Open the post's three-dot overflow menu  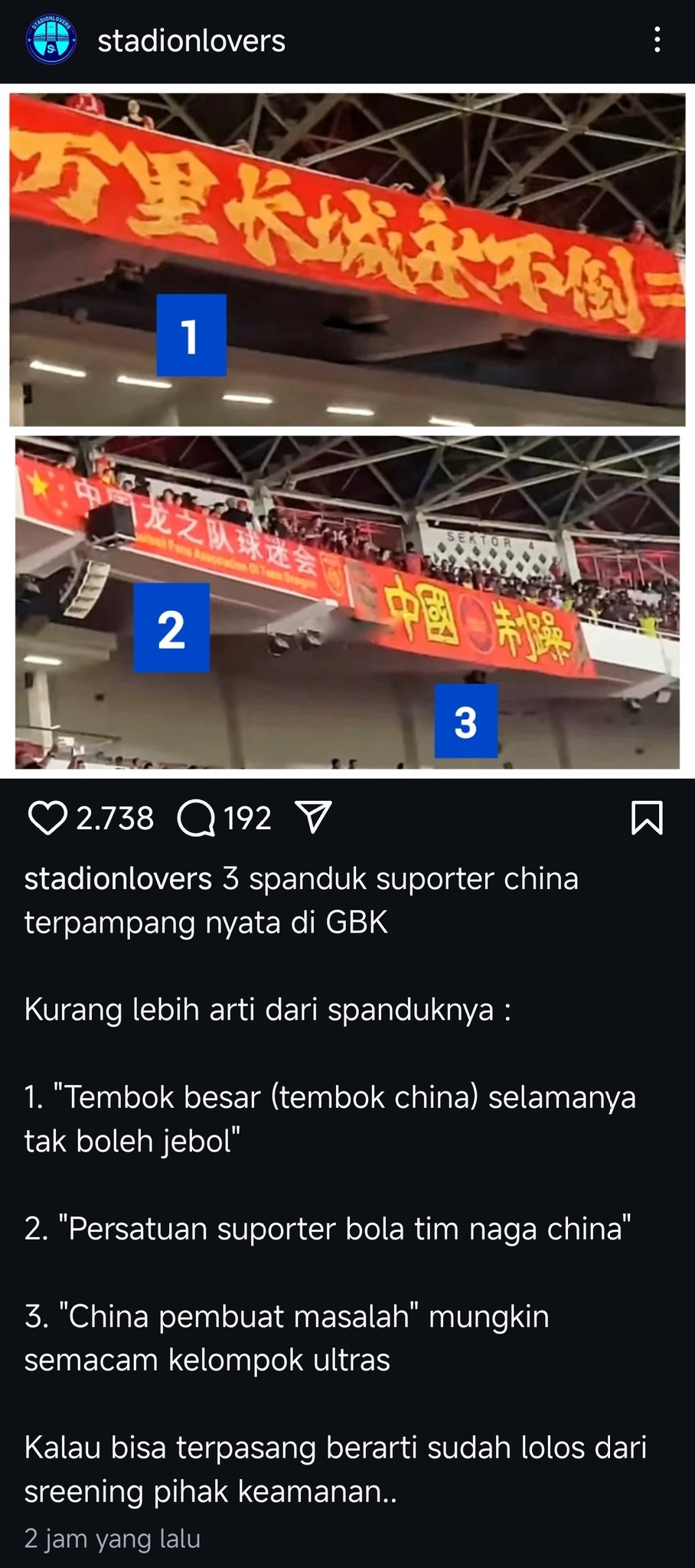[x=657, y=40]
